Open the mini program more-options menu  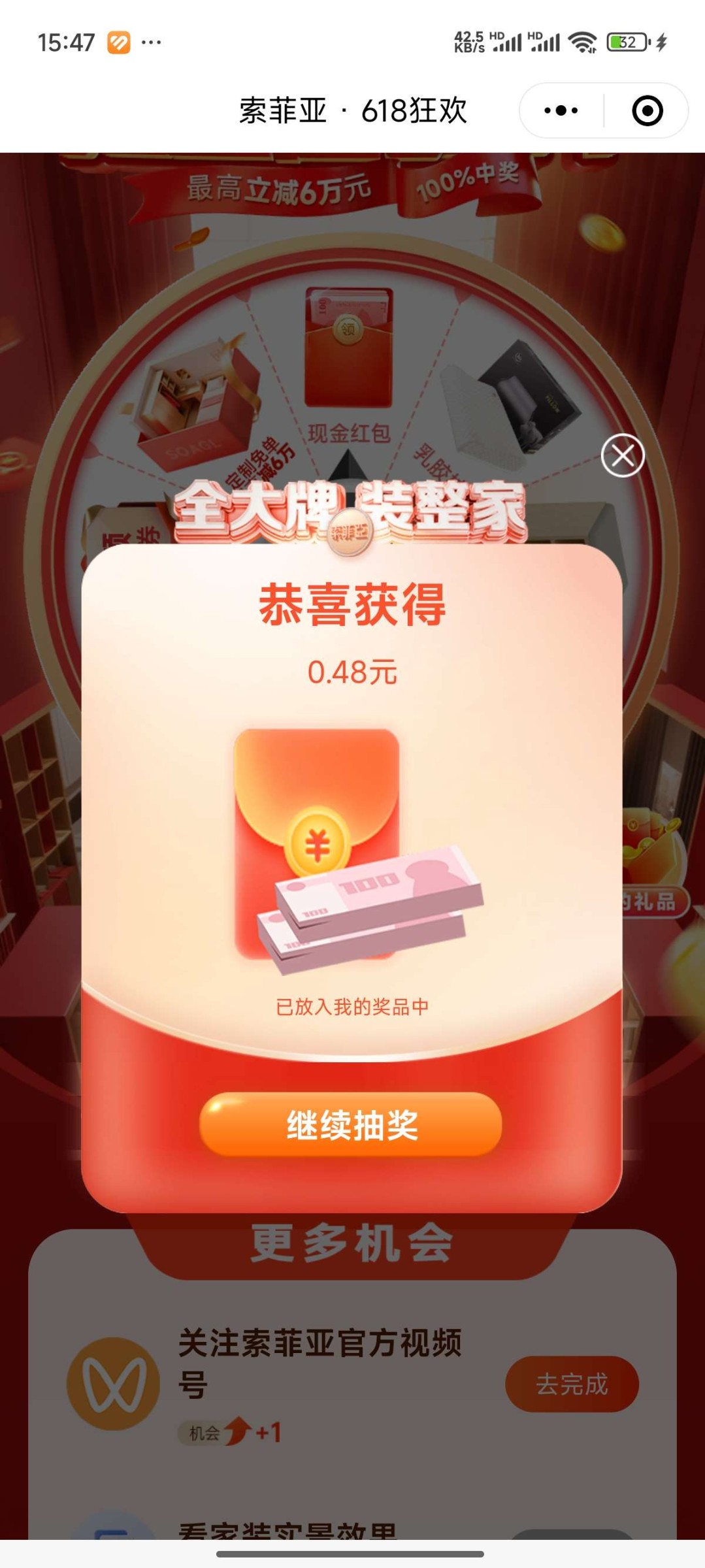[x=561, y=110]
